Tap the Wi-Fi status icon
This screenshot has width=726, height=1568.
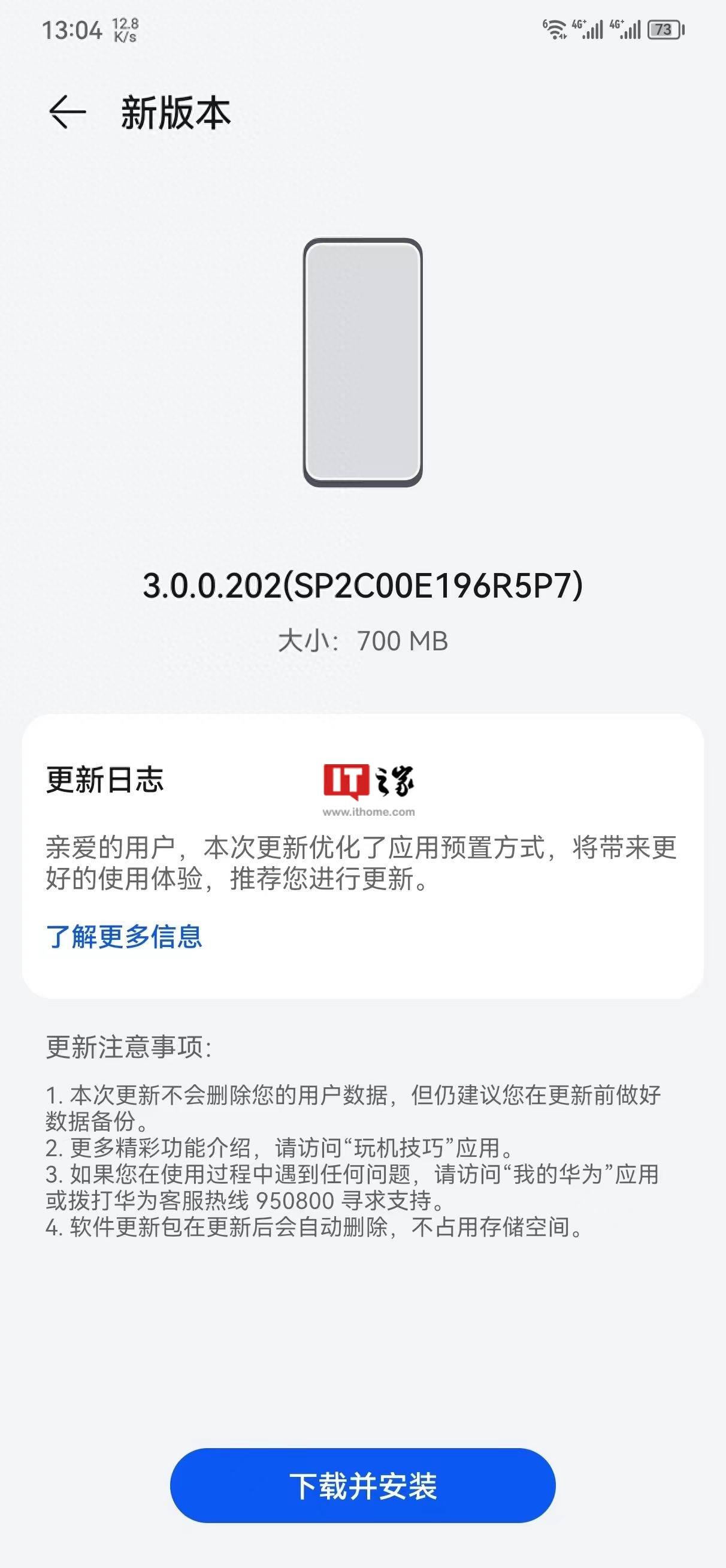(x=557, y=29)
